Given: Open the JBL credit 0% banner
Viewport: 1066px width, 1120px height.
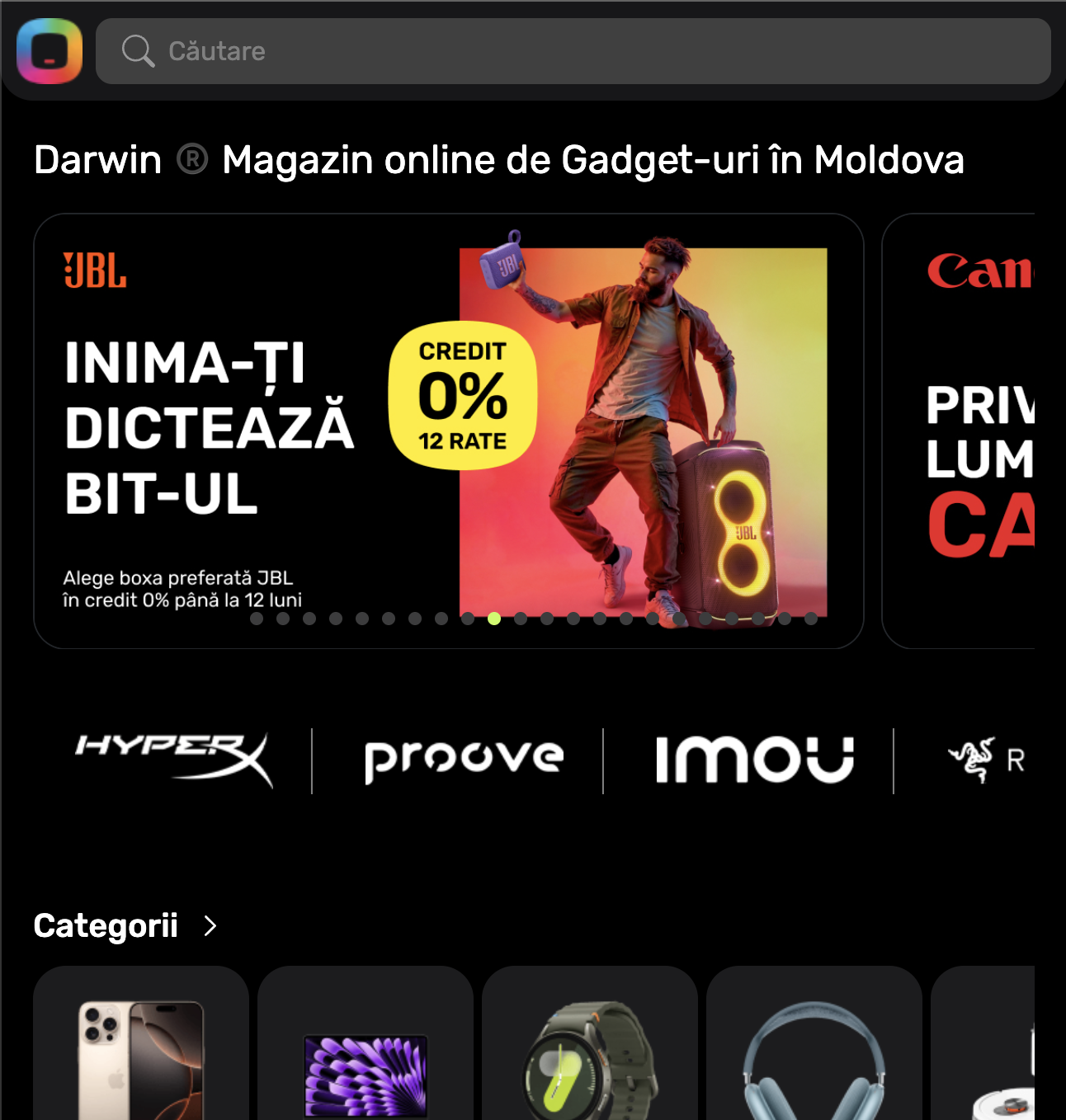Looking at the screenshot, I should (448, 431).
